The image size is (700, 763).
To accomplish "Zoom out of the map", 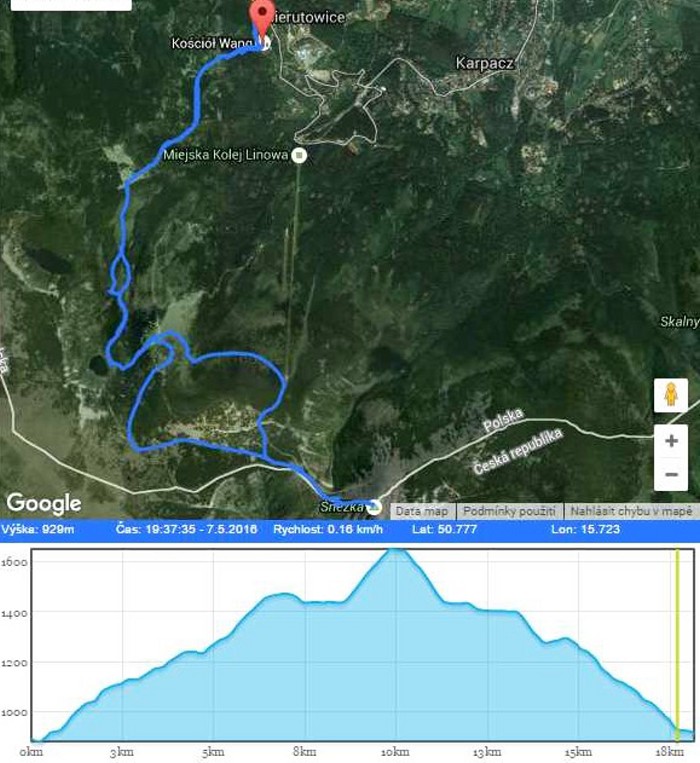I will [671, 474].
